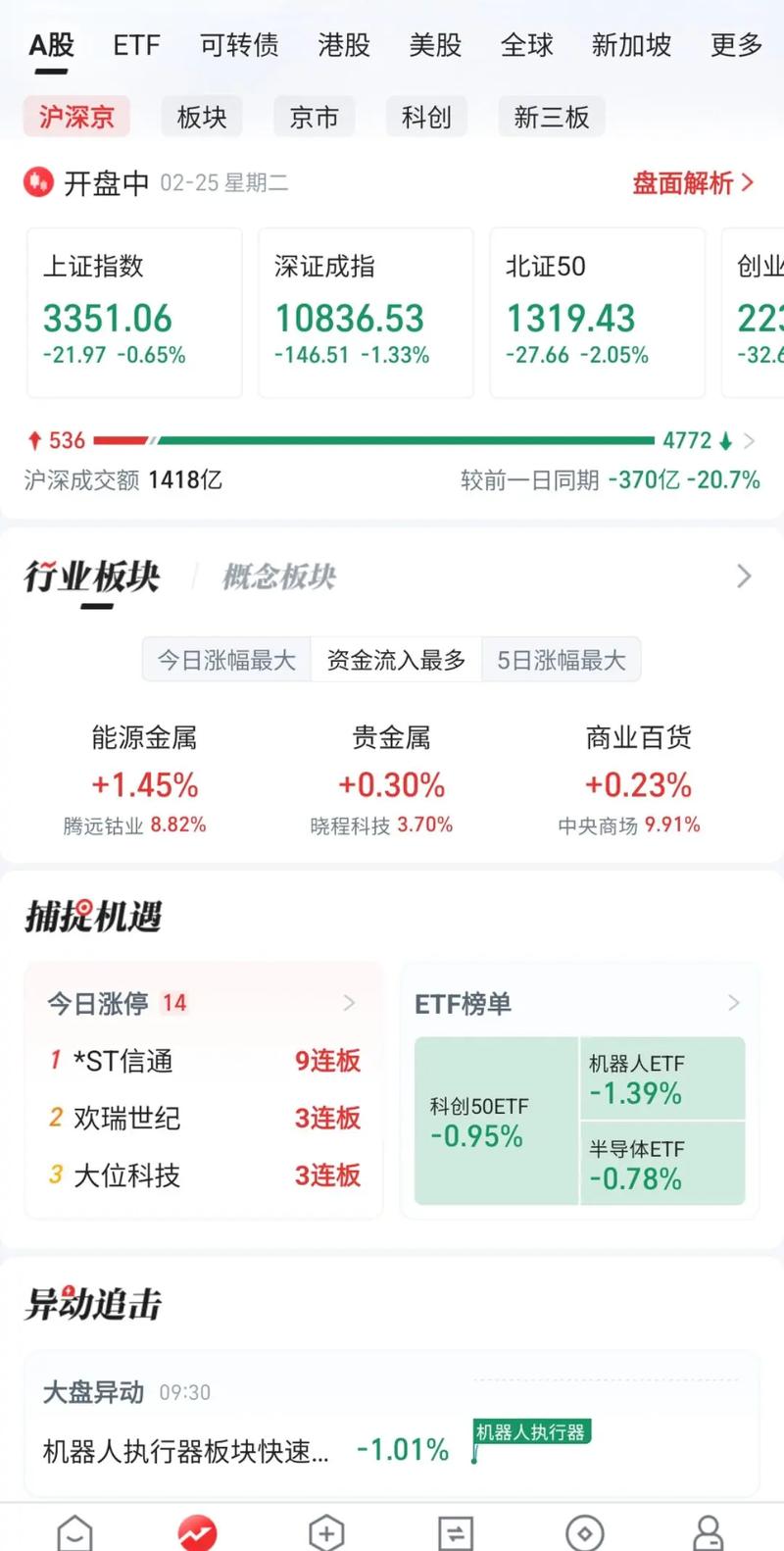Open ETF榜单 via its chevron icon

point(733,1003)
